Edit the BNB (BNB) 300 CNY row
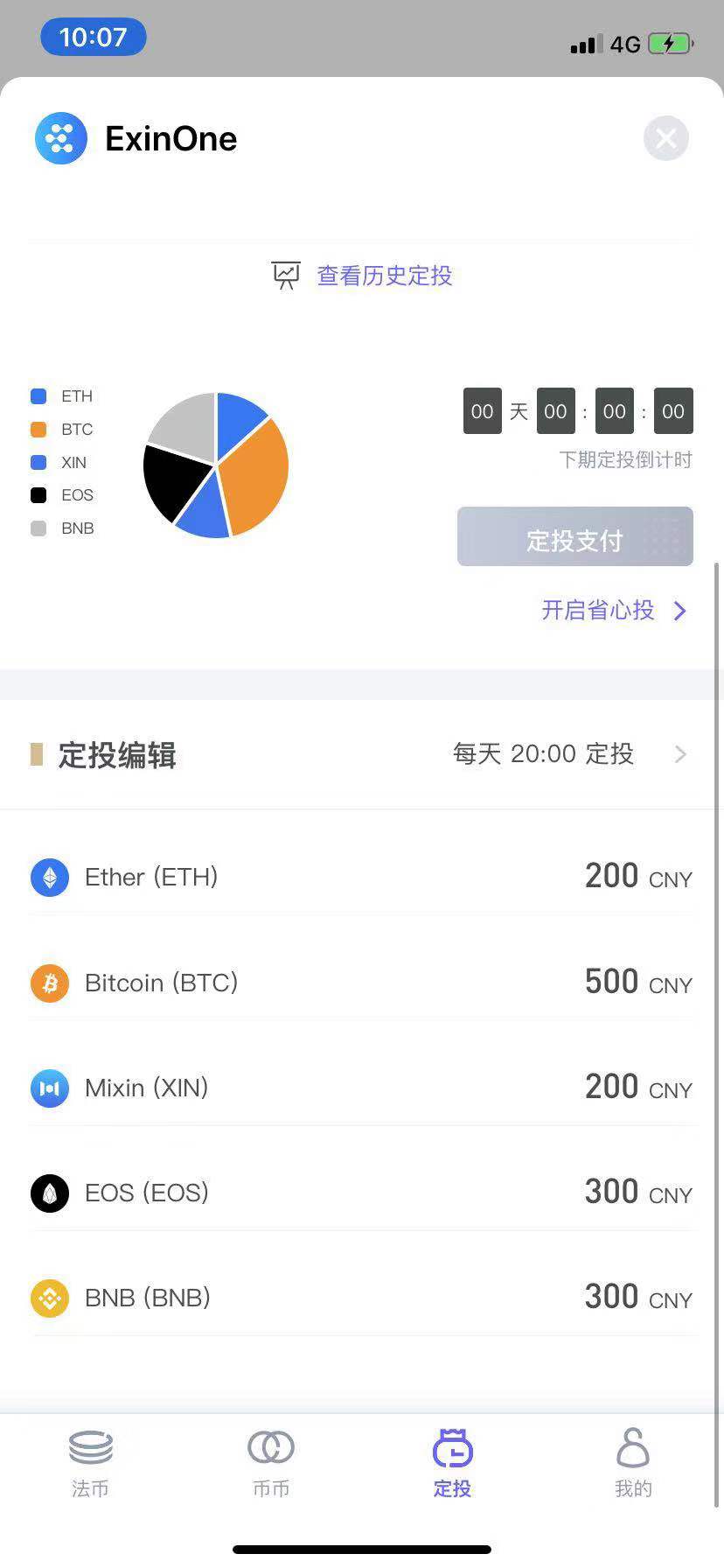 [x=361, y=1298]
